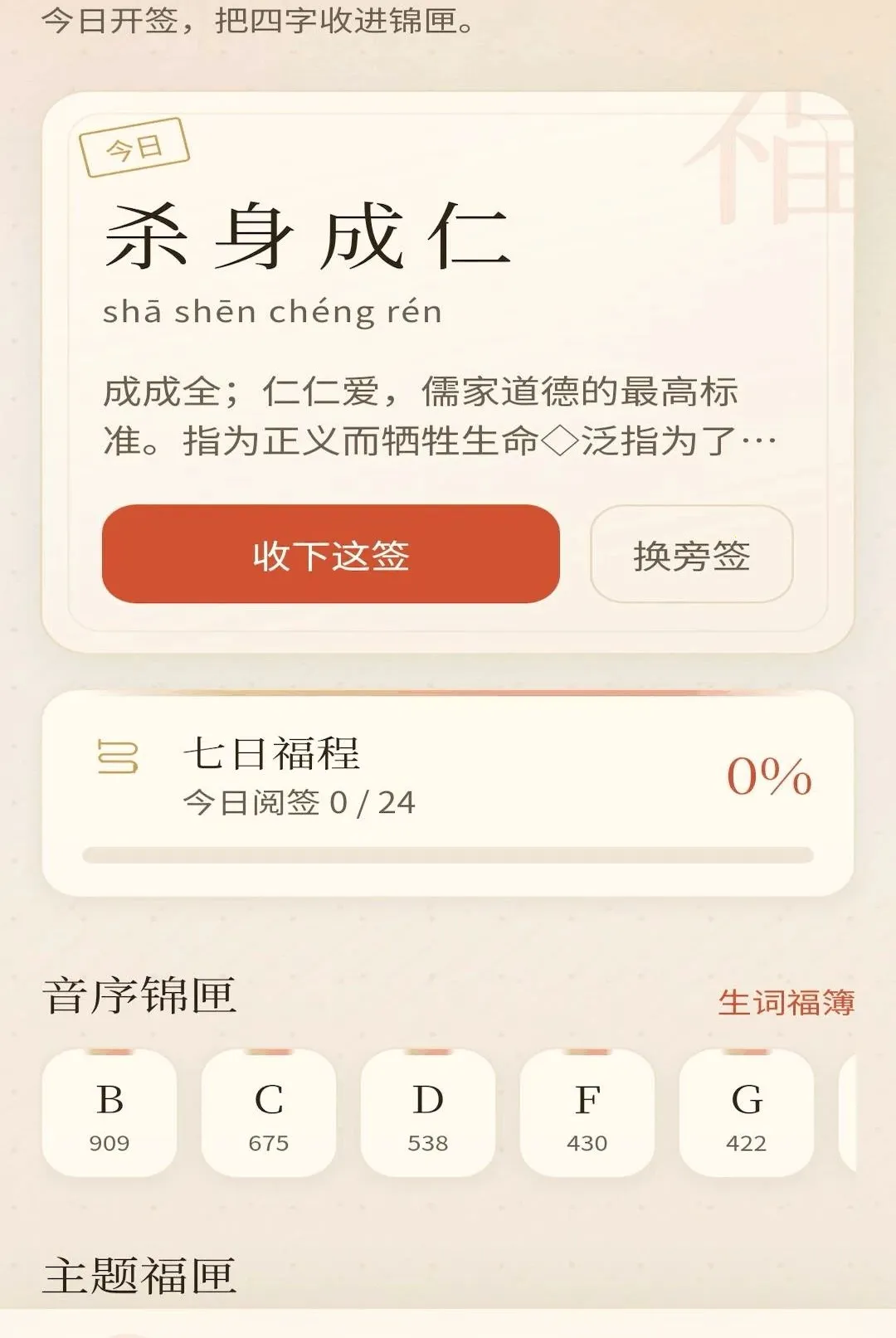Choose the D 538 letter box
Image resolution: width=896 pixels, height=1338 pixels.
[x=428, y=1113]
